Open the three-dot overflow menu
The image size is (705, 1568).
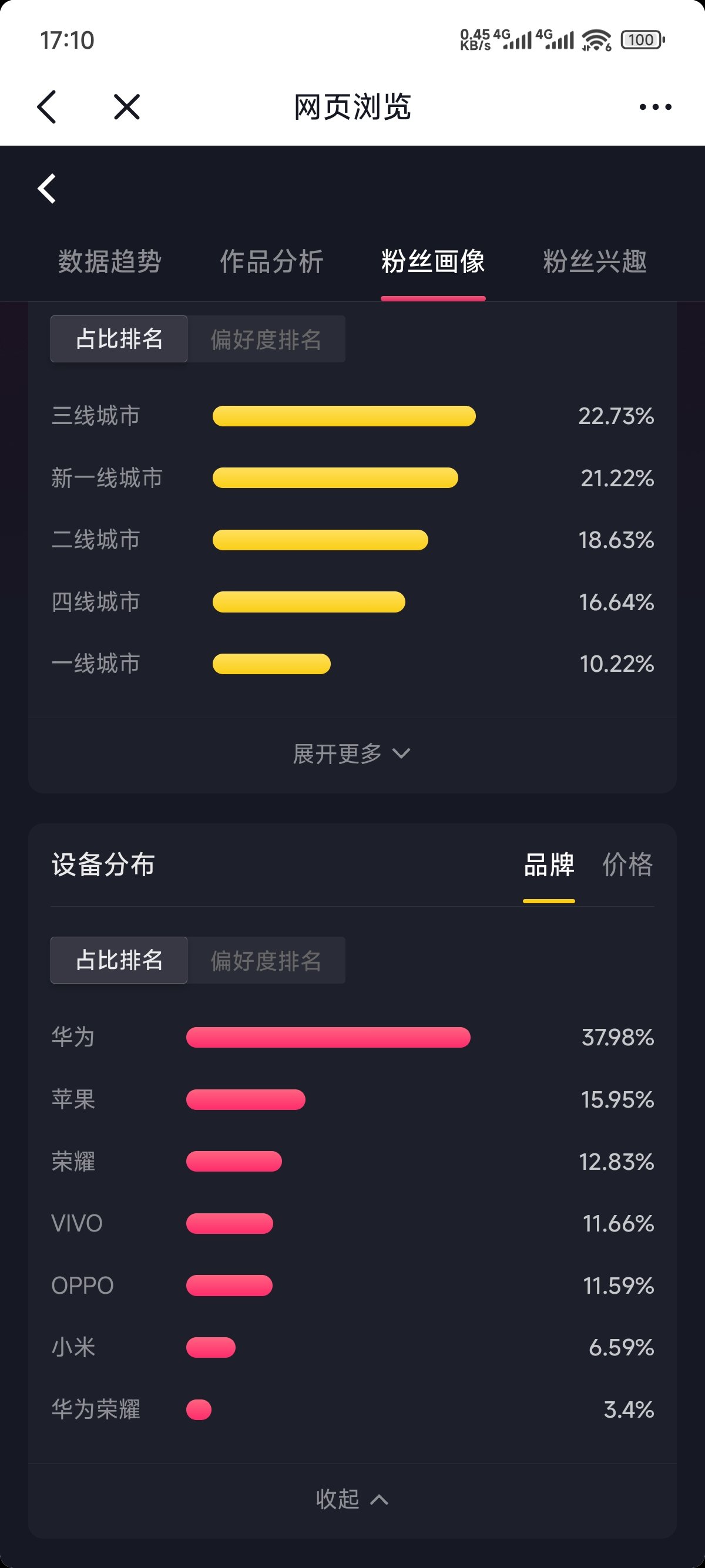[x=655, y=107]
